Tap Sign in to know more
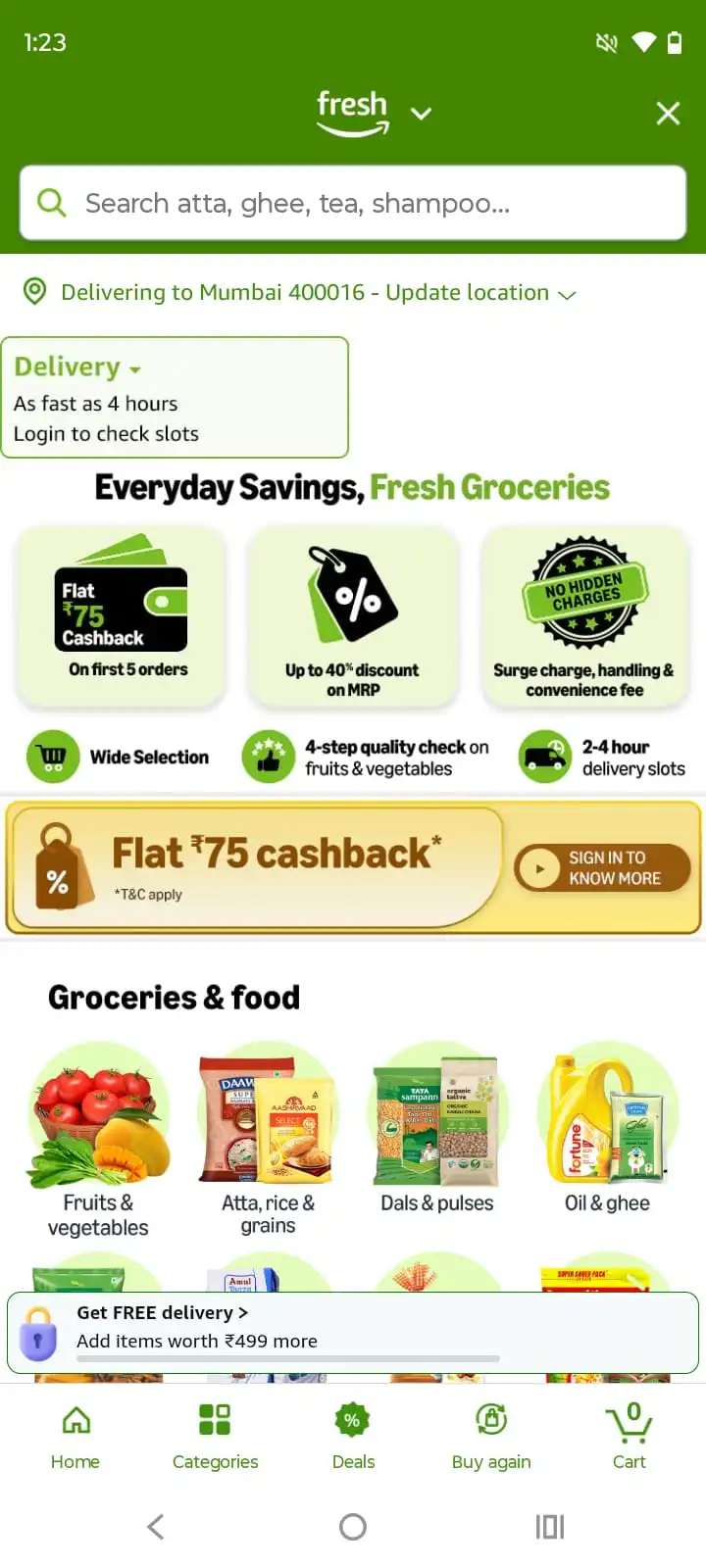This screenshot has height=1568, width=706. [602, 867]
